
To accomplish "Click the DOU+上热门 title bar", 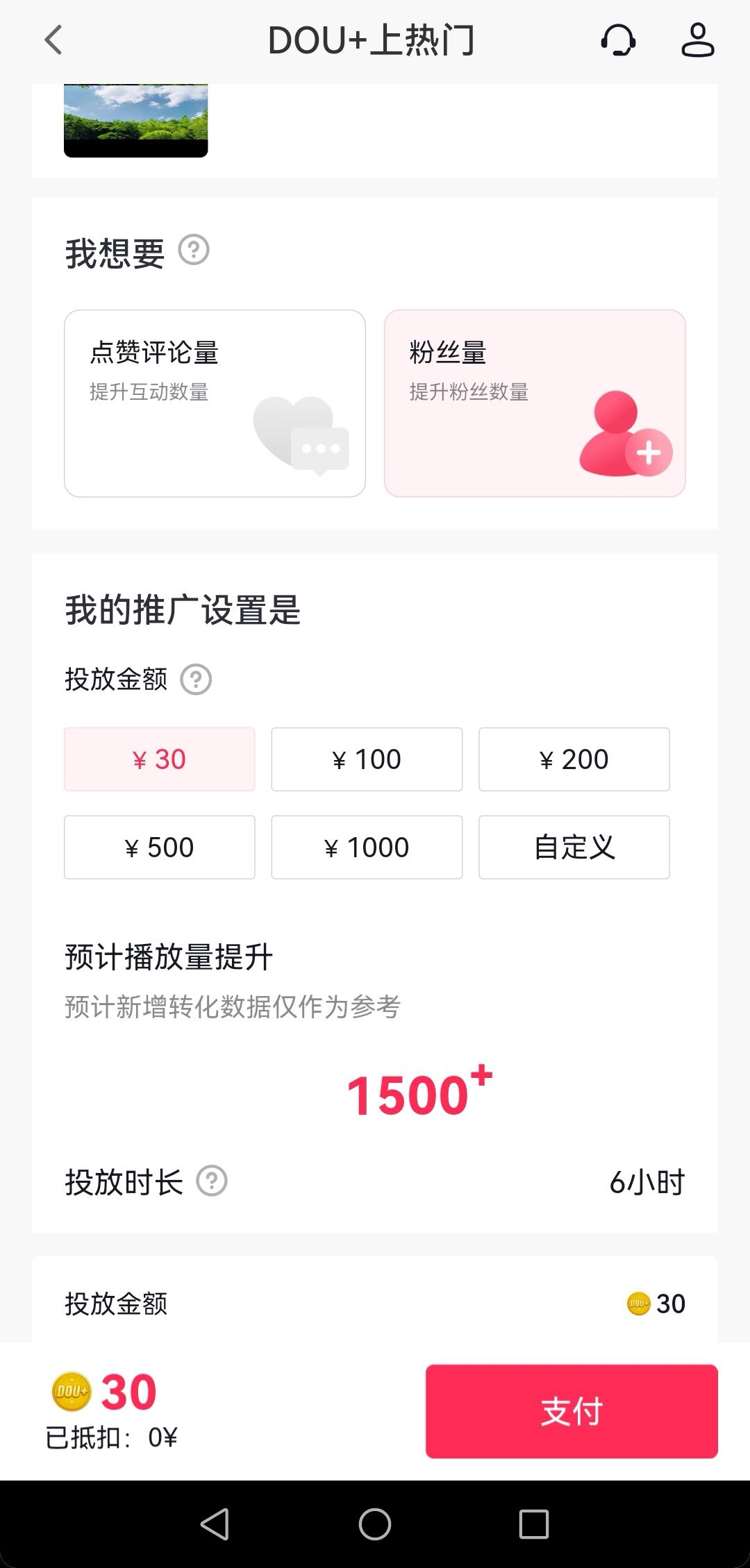I will (373, 40).
